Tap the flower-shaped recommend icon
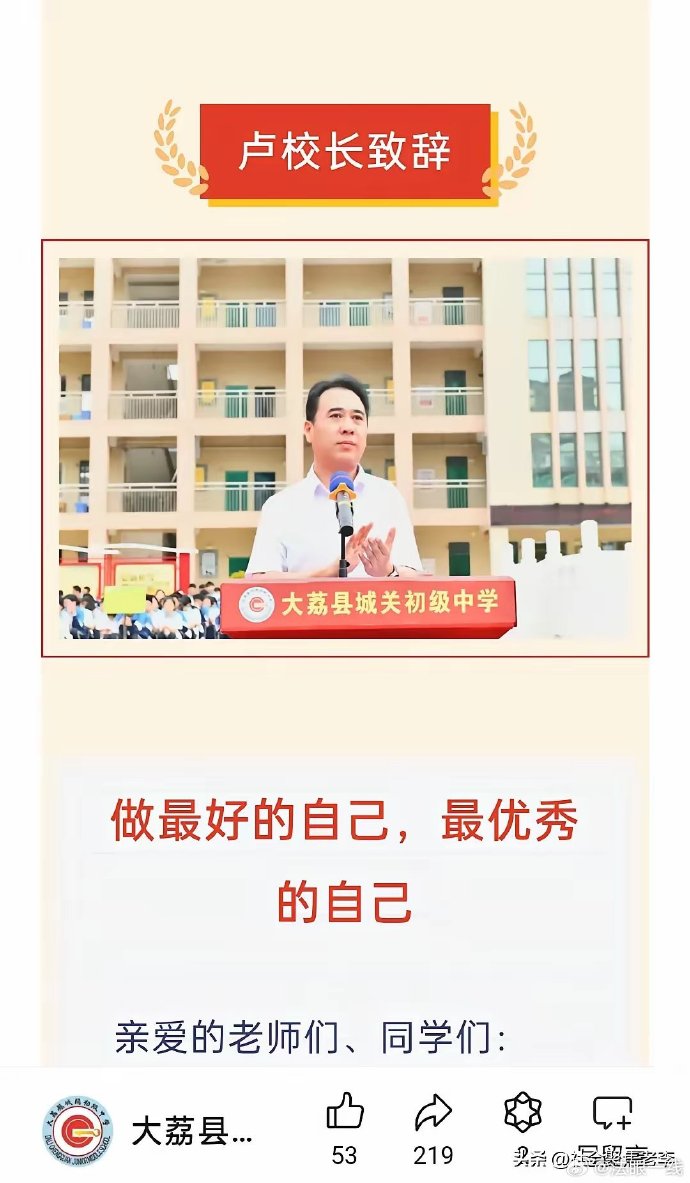 (x=522, y=1112)
